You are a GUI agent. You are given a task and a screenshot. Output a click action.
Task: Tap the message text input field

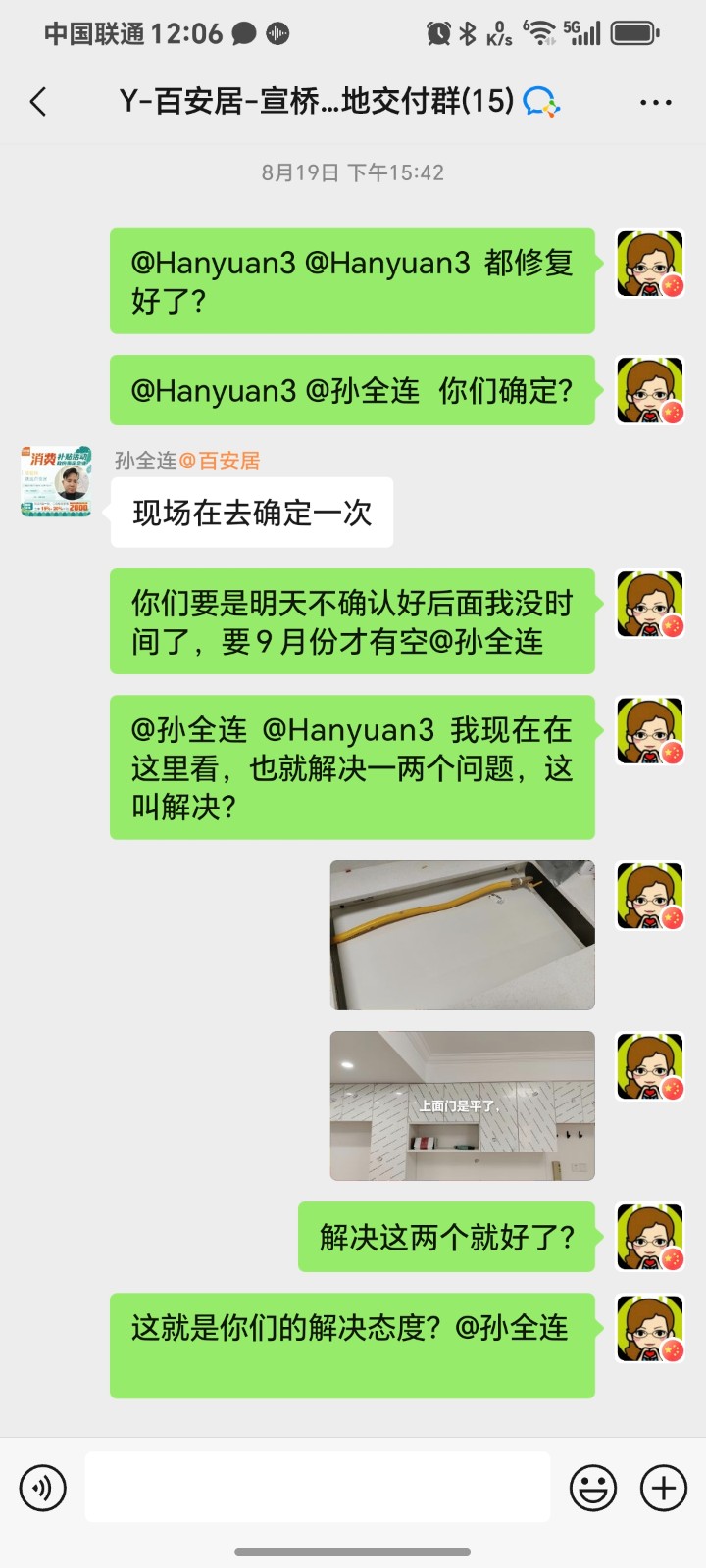click(x=317, y=1488)
